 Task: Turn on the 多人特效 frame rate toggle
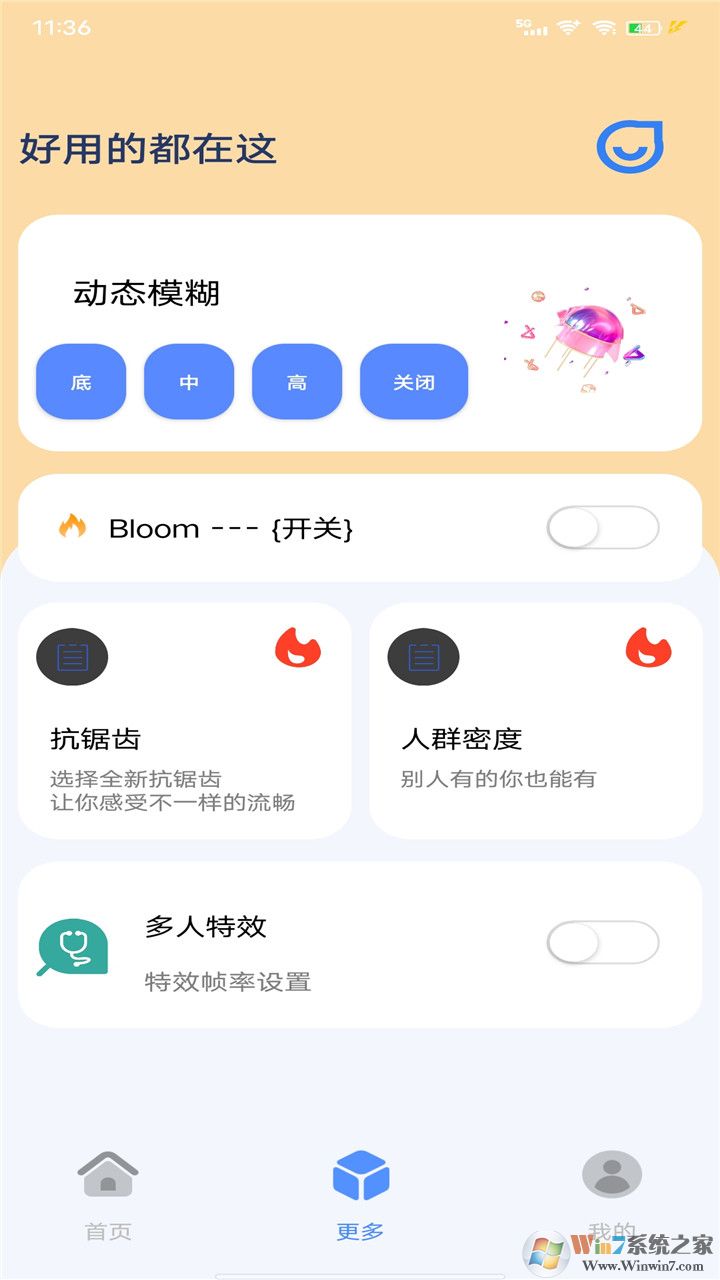[603, 941]
